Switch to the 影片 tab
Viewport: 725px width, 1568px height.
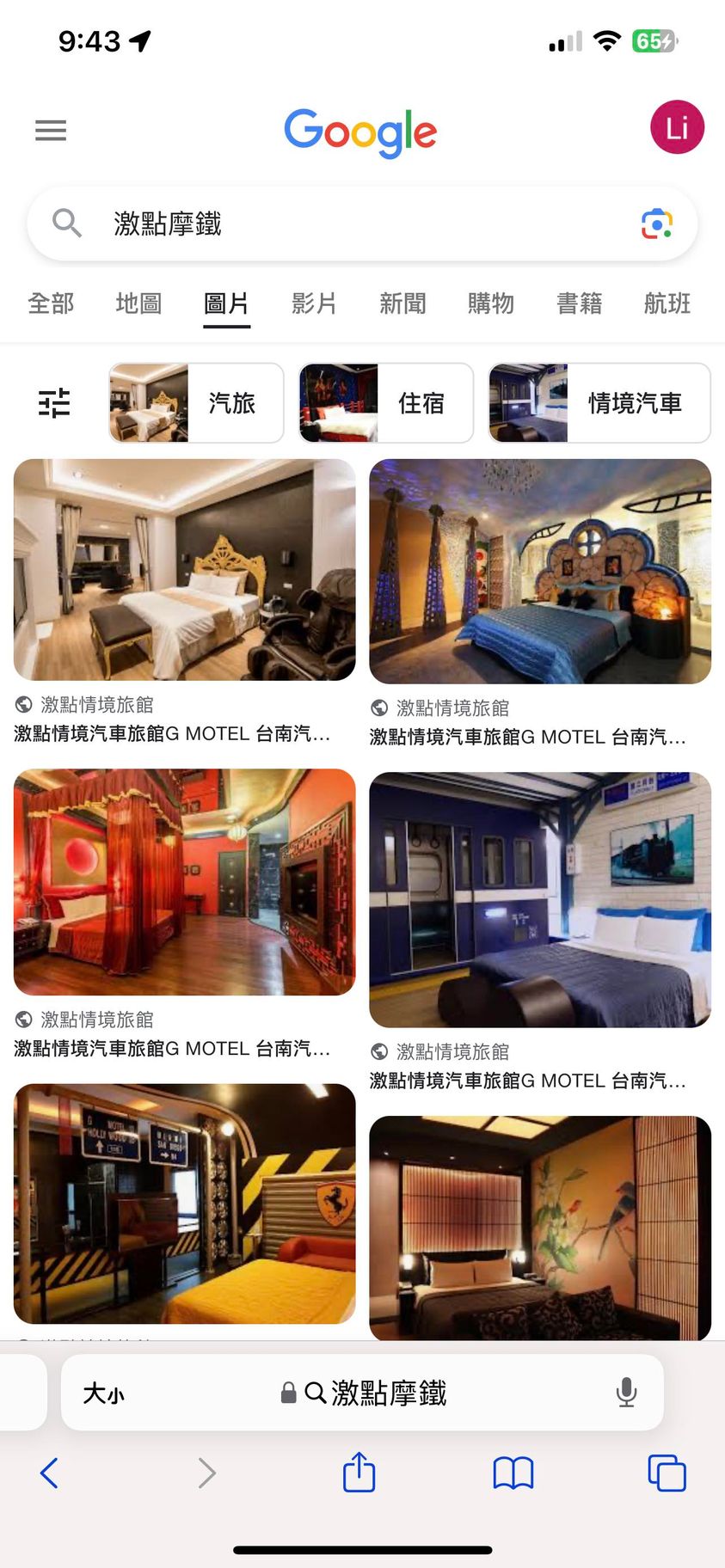314,303
